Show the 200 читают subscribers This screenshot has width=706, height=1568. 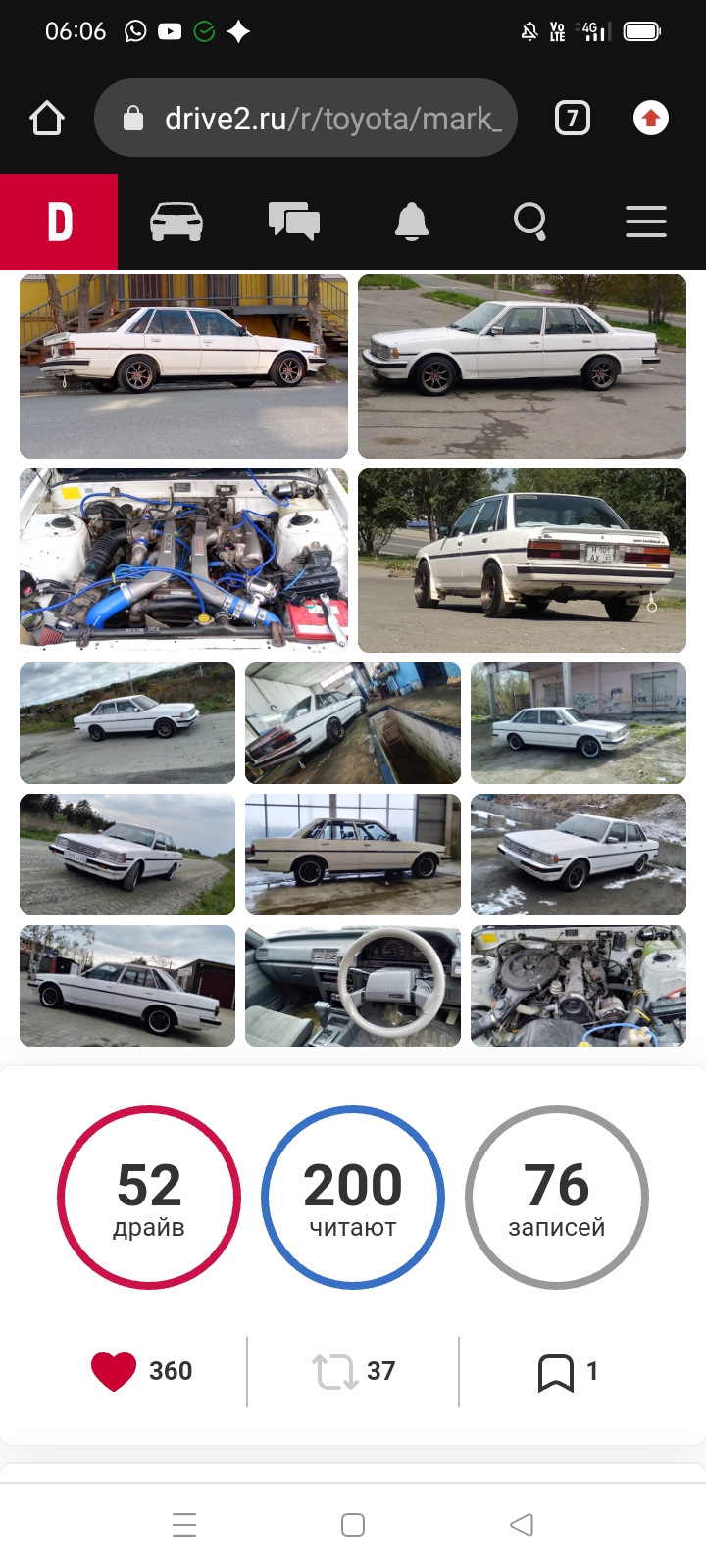point(353,1197)
